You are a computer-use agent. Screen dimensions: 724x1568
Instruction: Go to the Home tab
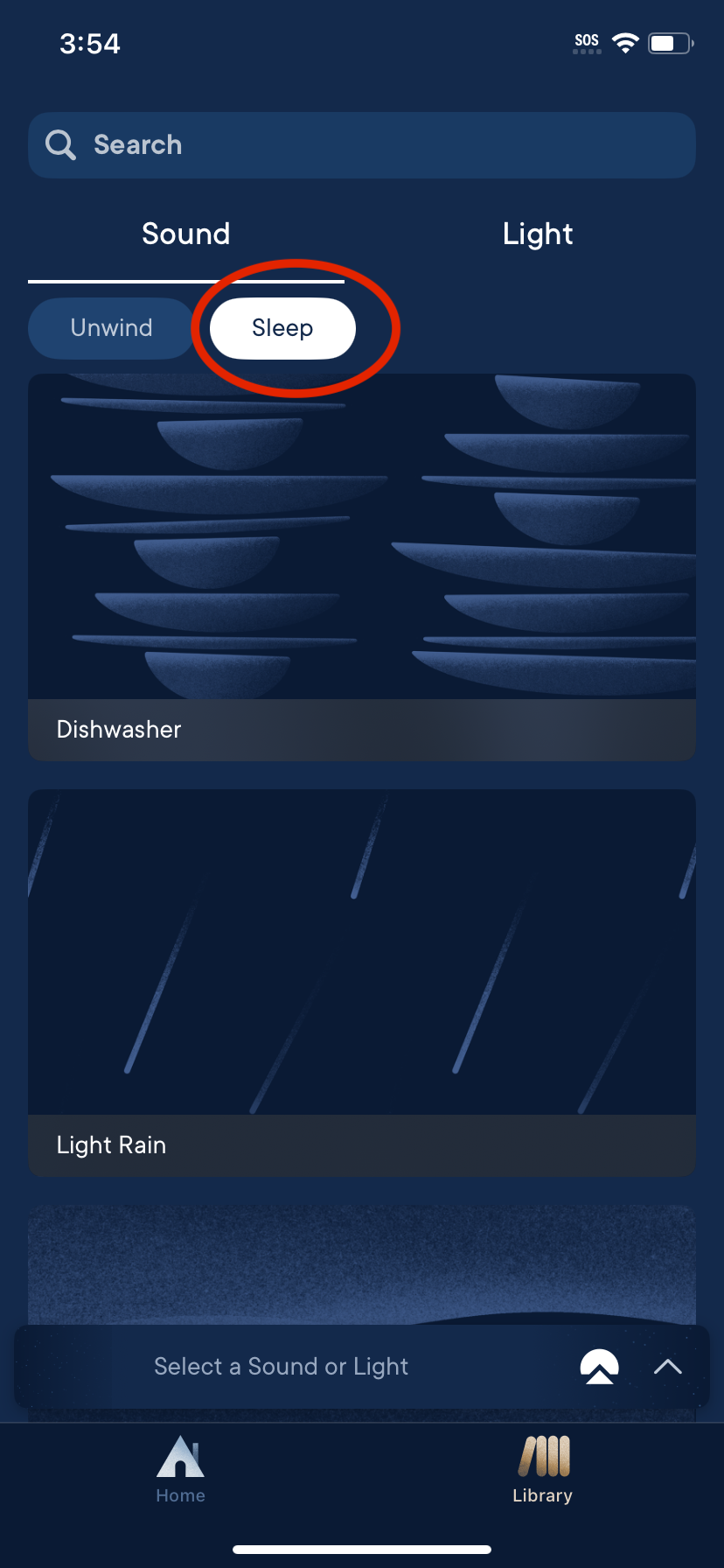180,1470
